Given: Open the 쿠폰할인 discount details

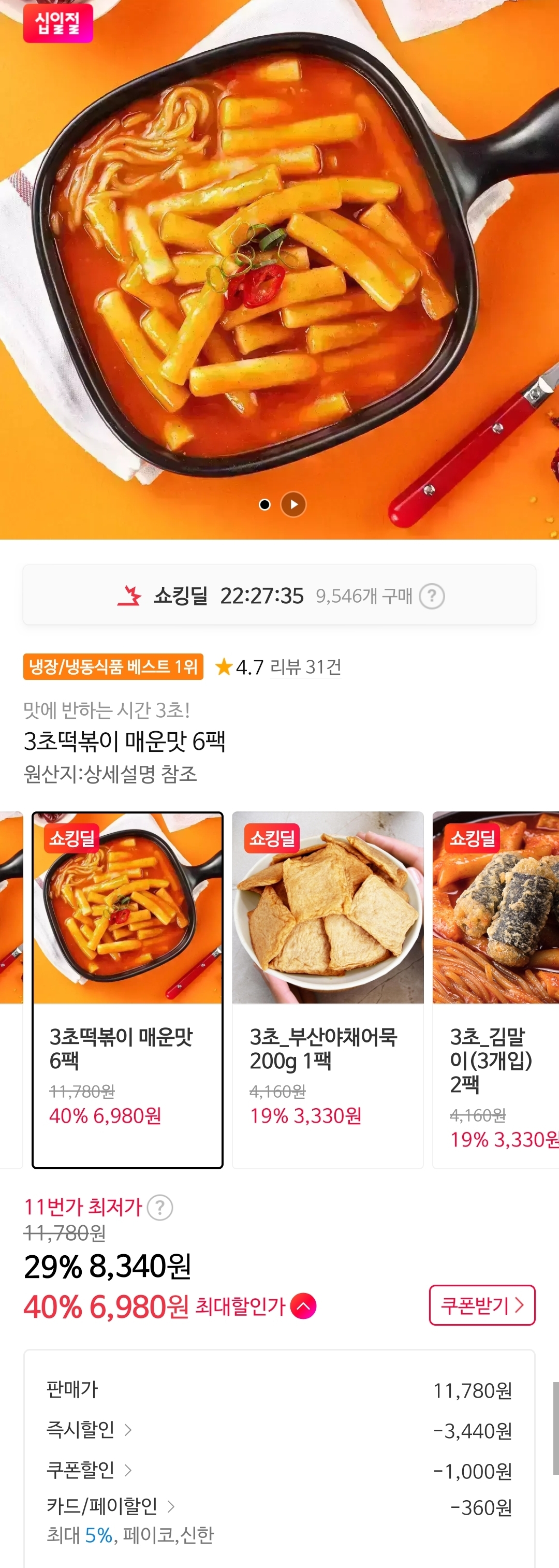Looking at the screenshot, I should (x=89, y=1471).
